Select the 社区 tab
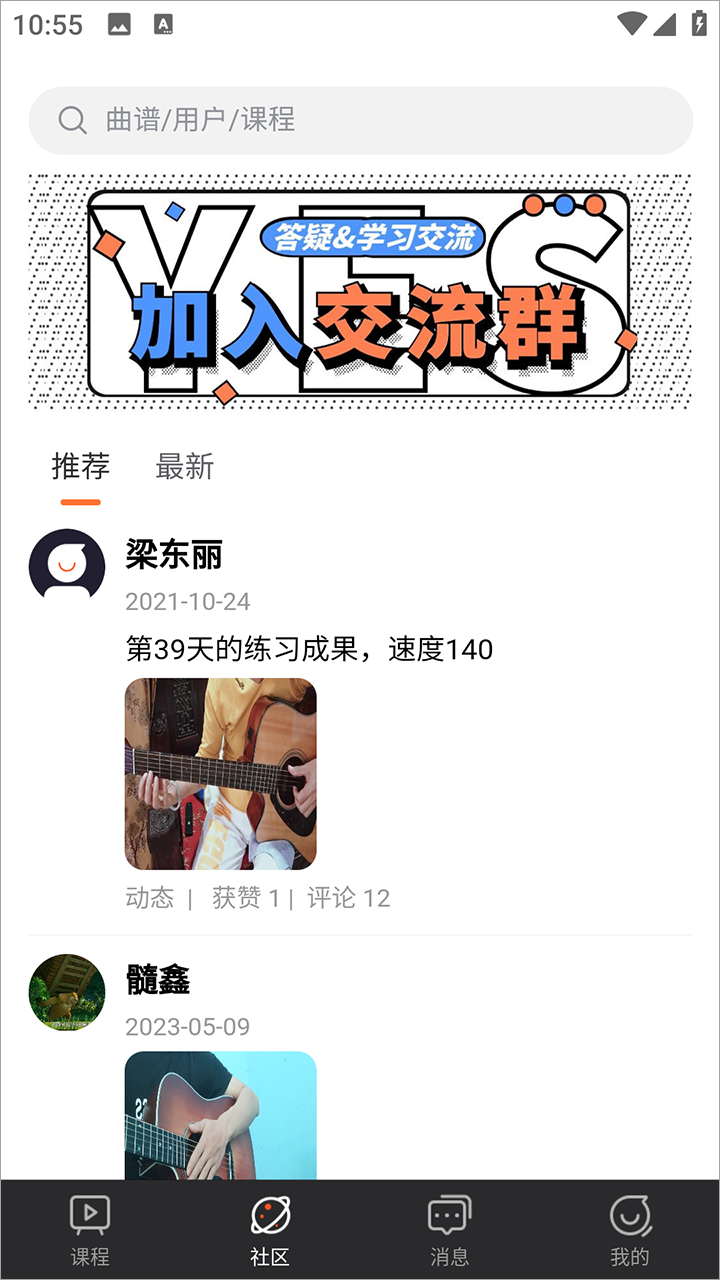720x1280 pixels. coord(270,1230)
